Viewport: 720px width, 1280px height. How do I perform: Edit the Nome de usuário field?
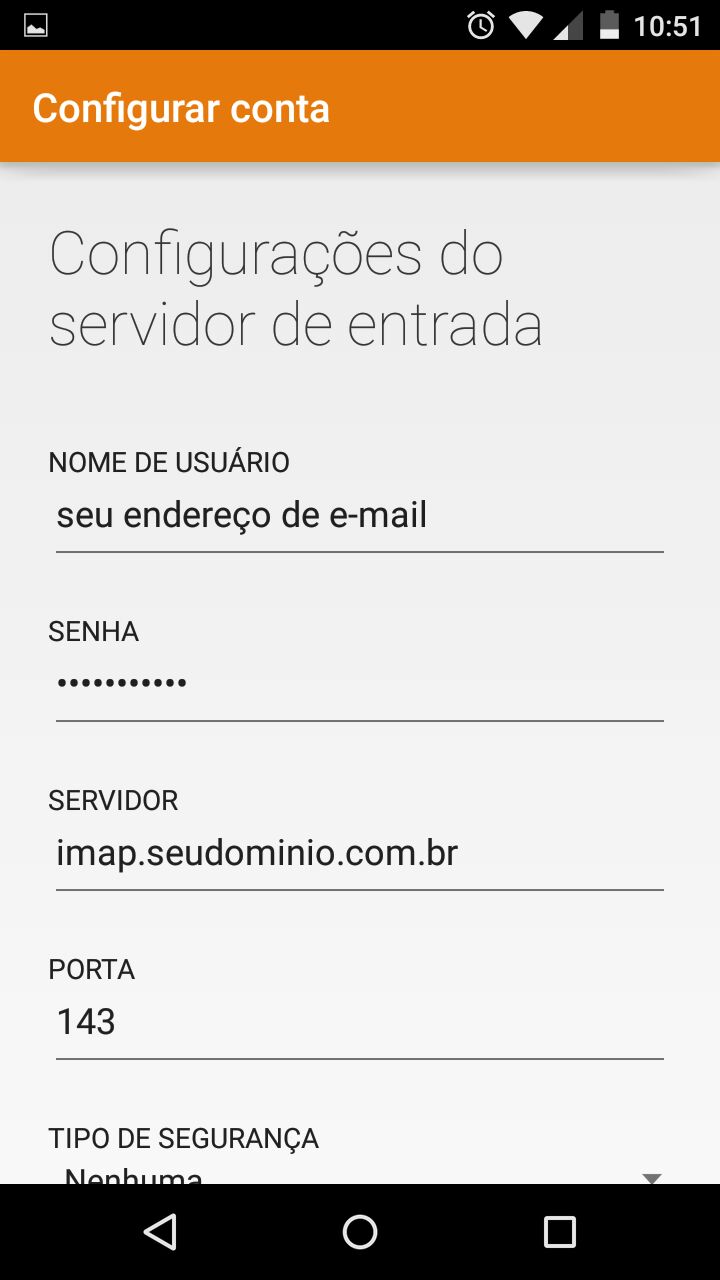pyautogui.click(x=359, y=517)
